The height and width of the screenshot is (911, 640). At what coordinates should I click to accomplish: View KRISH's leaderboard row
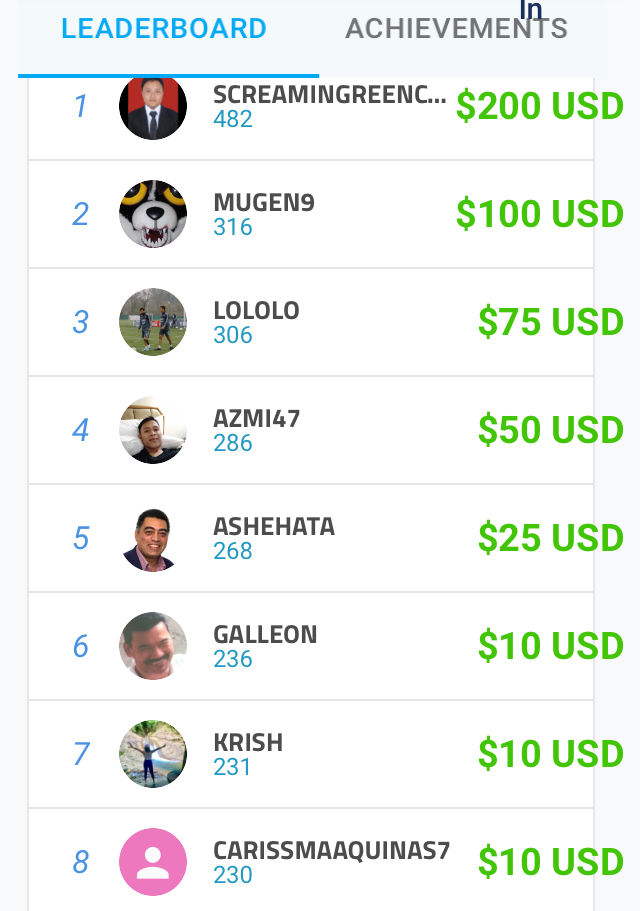pyautogui.click(x=310, y=754)
